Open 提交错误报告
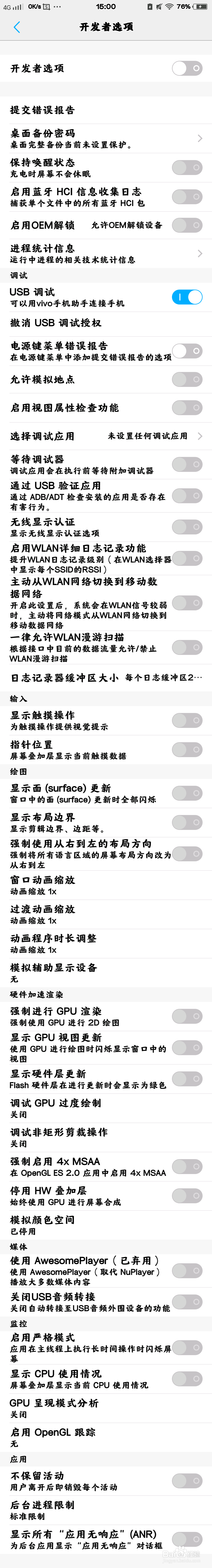The height and width of the screenshot is (1568, 212). click(x=106, y=110)
